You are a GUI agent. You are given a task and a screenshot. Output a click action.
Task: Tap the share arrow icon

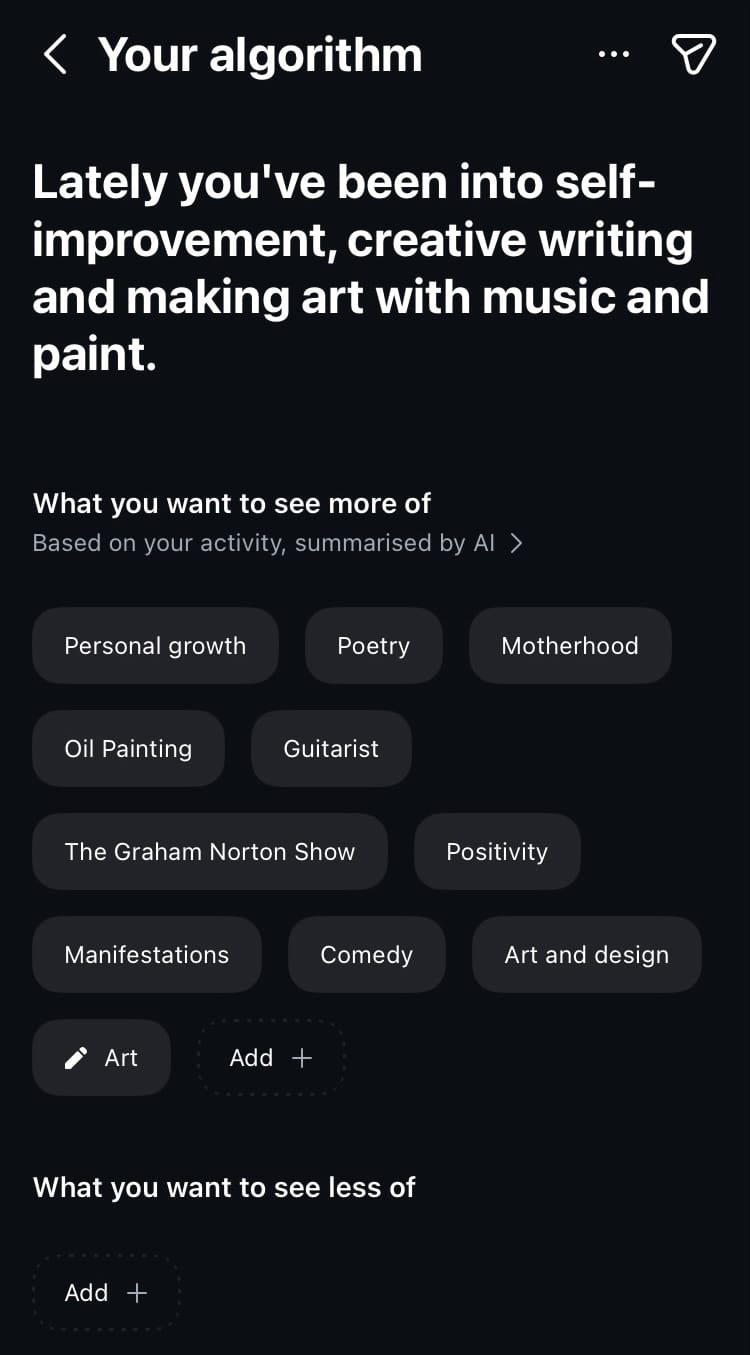(693, 54)
